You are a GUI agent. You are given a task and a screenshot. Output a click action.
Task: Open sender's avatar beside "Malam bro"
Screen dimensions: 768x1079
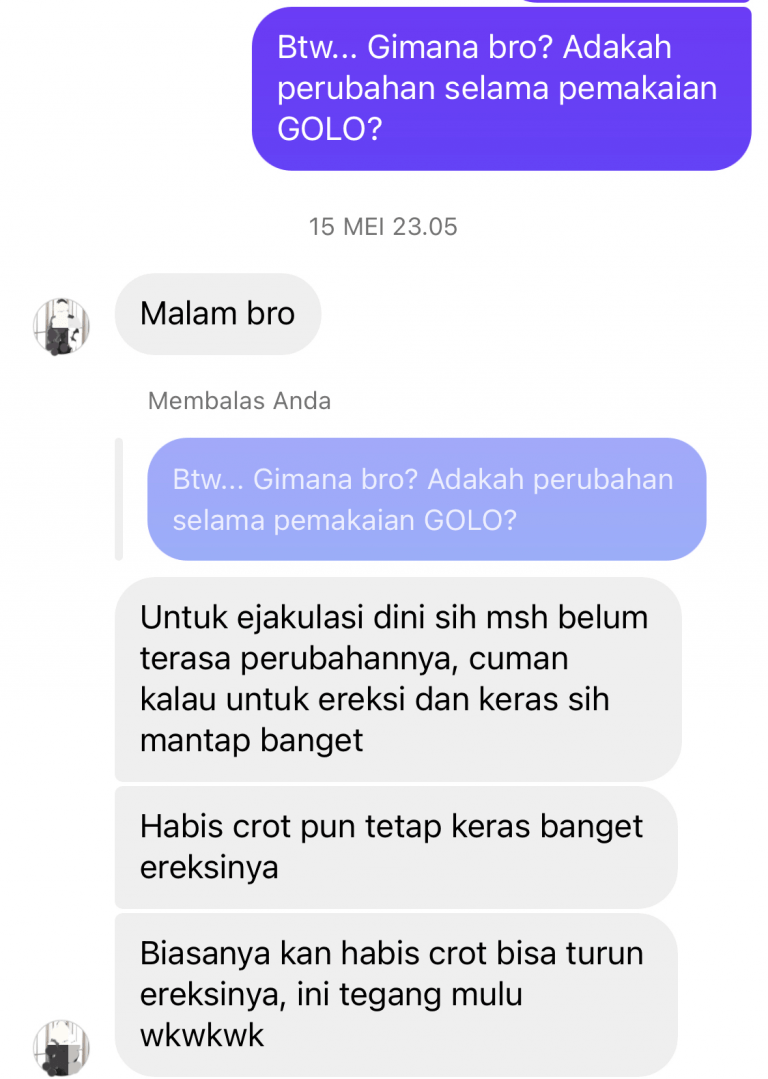point(62,325)
